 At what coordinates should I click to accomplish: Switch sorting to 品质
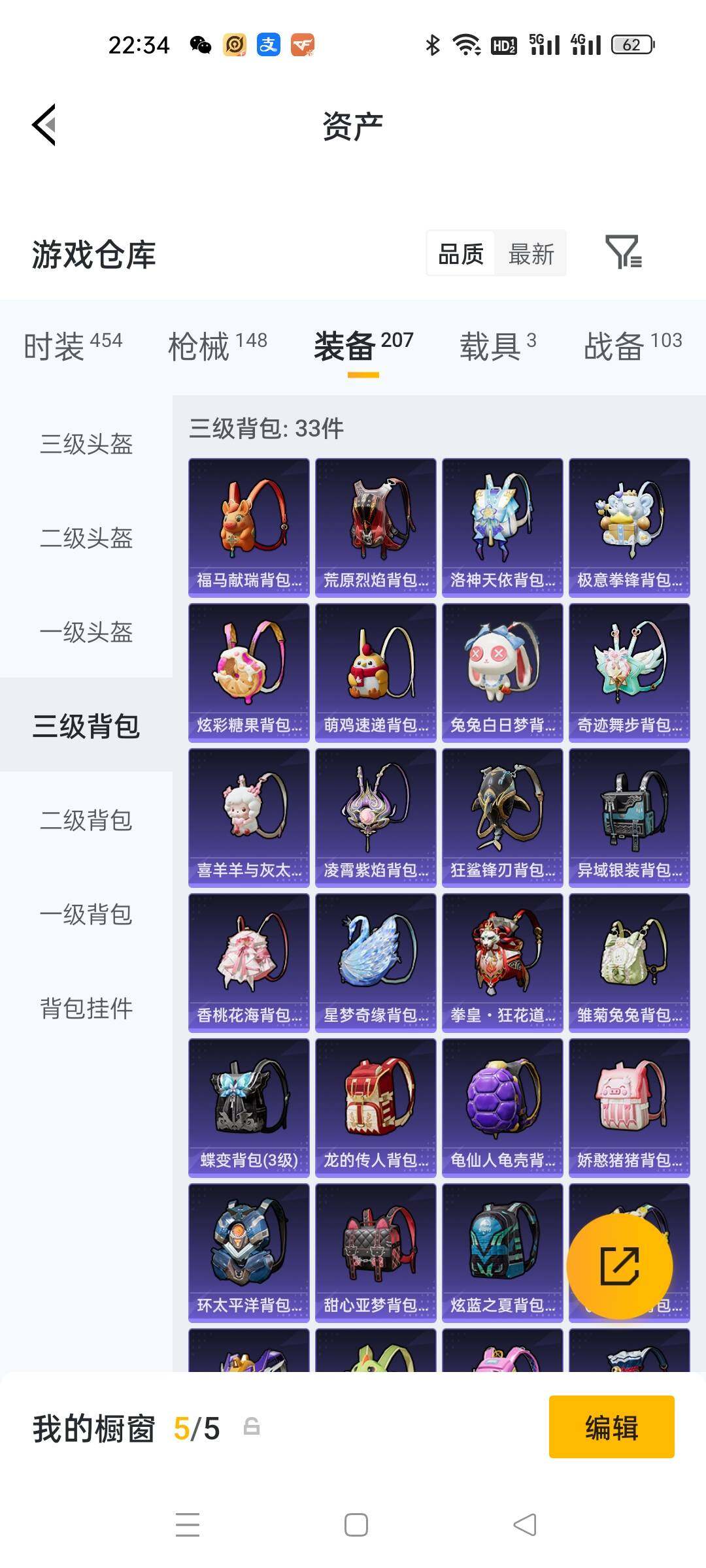(460, 254)
